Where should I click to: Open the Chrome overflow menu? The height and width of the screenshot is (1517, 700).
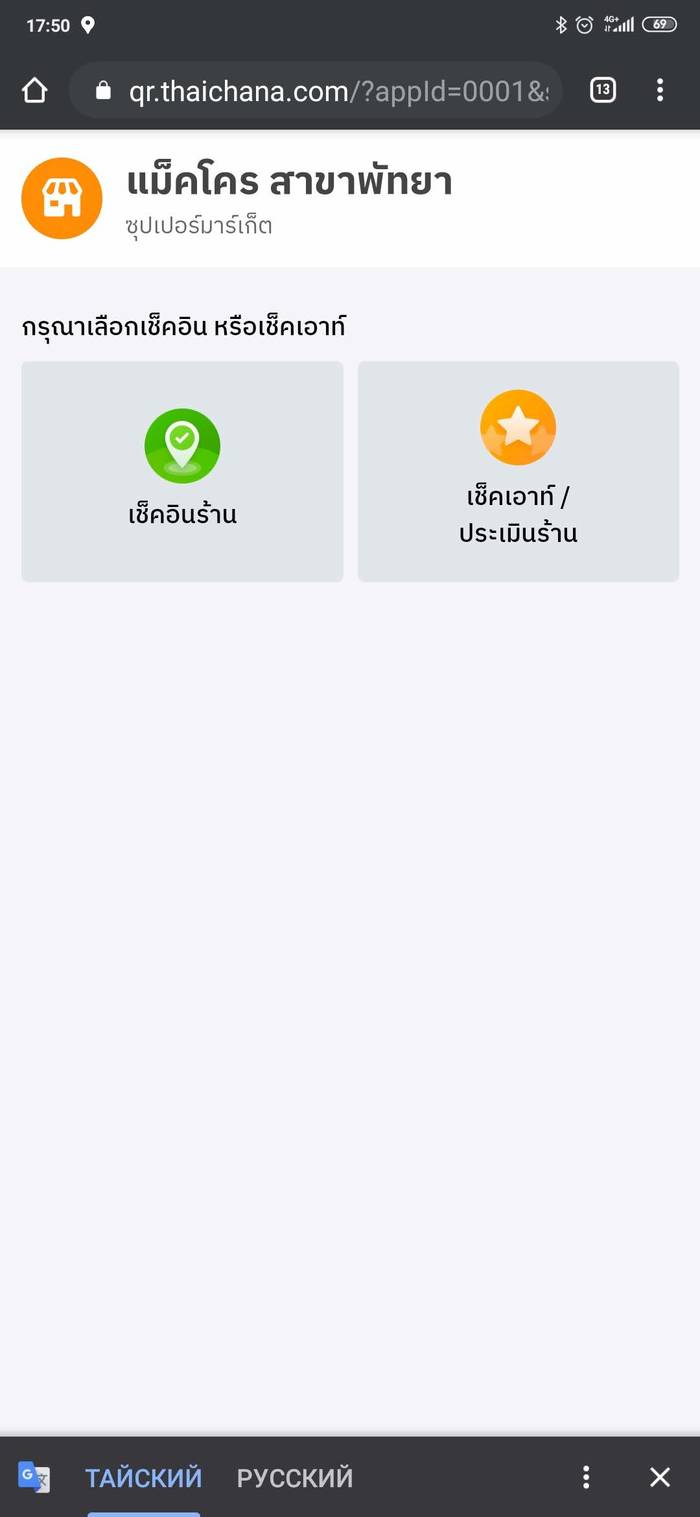point(660,91)
